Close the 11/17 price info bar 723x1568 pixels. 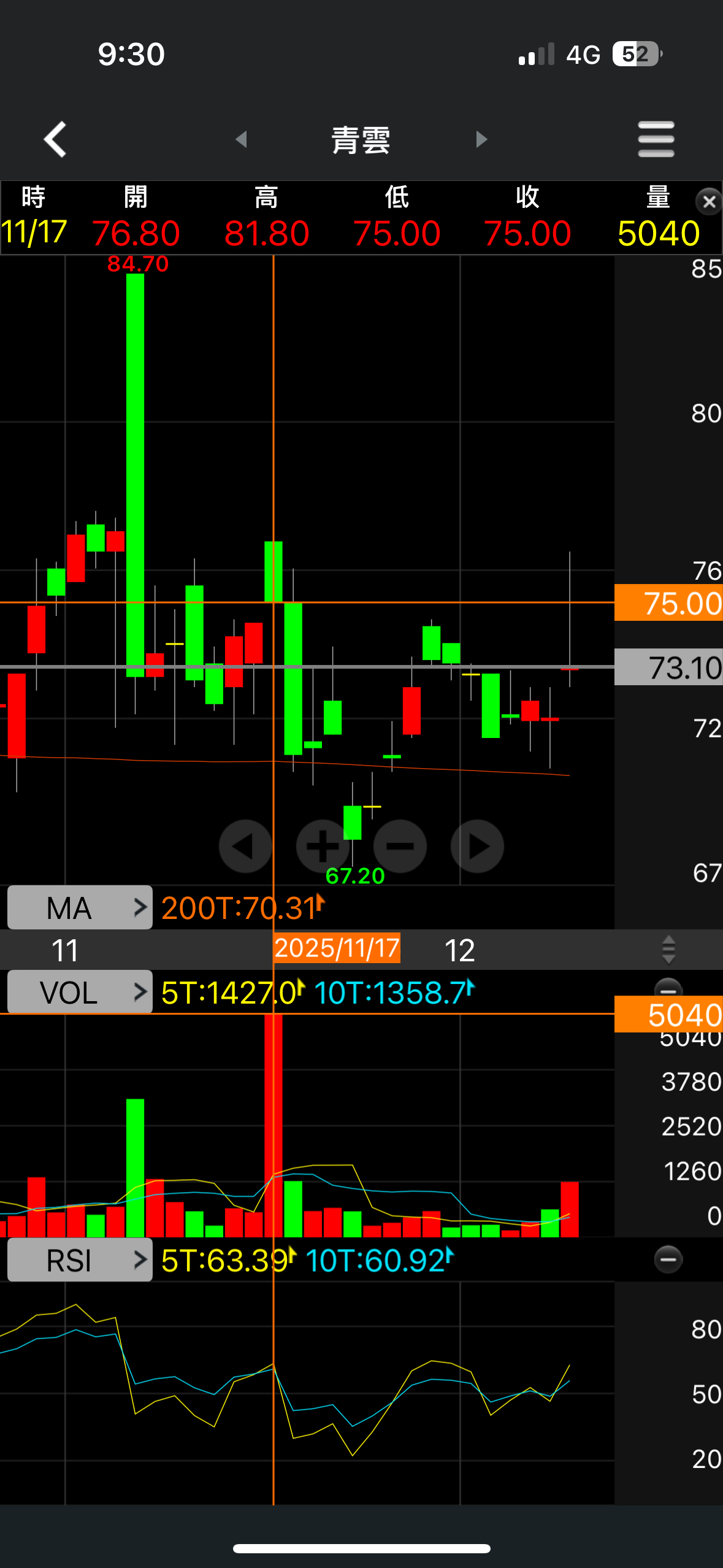(x=709, y=201)
